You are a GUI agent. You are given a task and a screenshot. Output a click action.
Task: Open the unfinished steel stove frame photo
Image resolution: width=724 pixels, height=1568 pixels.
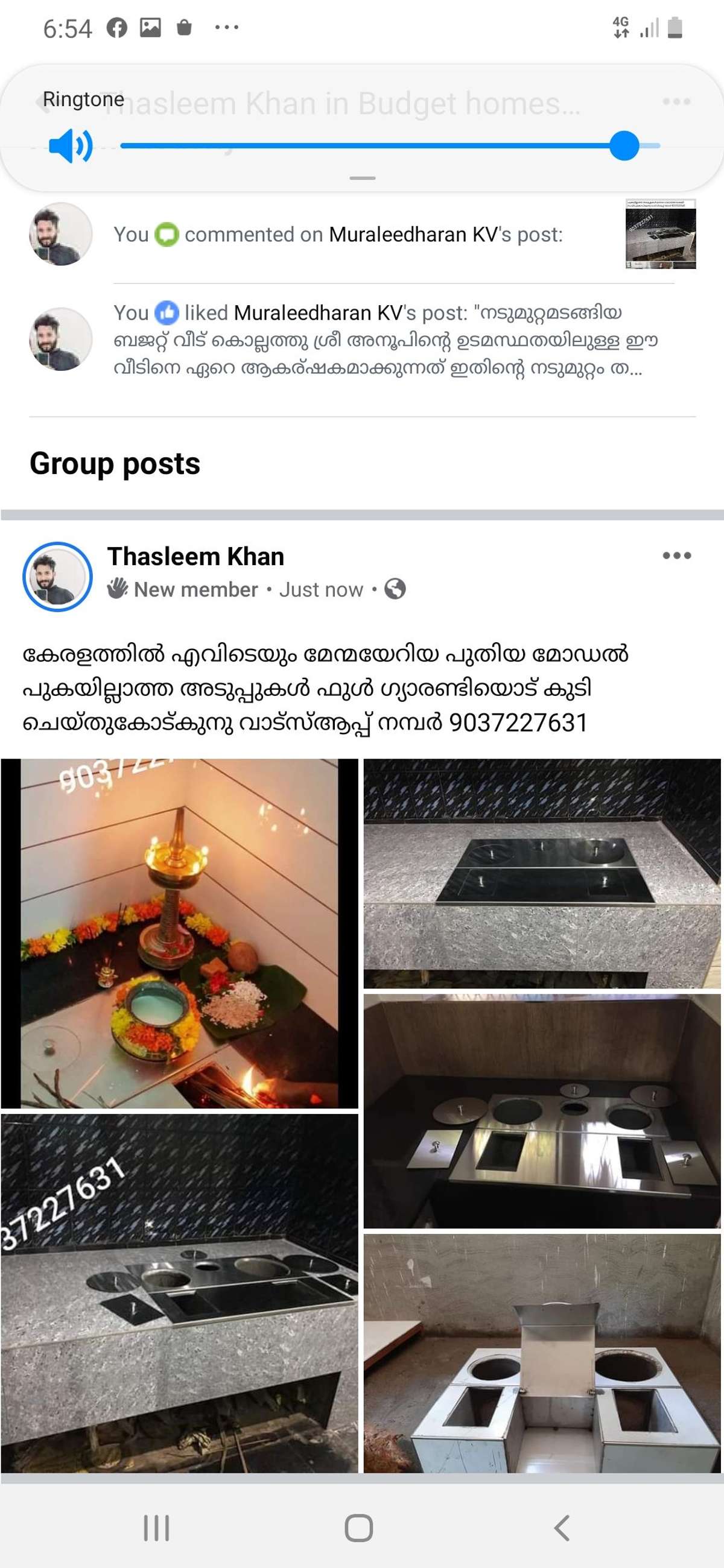click(x=542, y=1353)
